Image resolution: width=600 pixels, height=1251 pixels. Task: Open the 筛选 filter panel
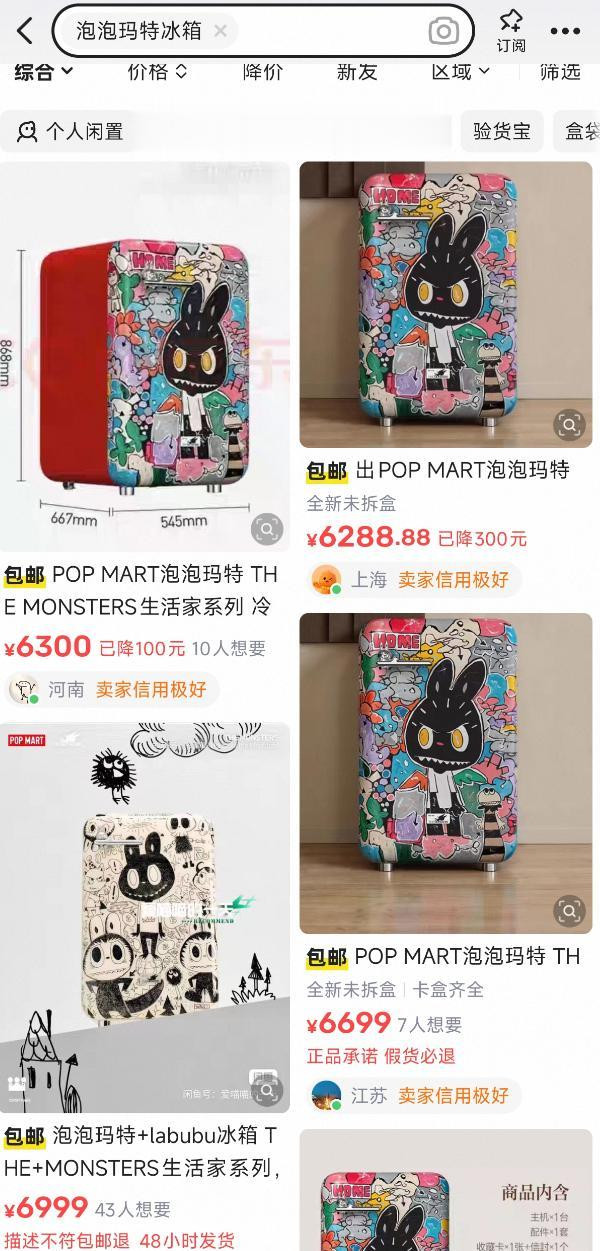[x=560, y=71]
